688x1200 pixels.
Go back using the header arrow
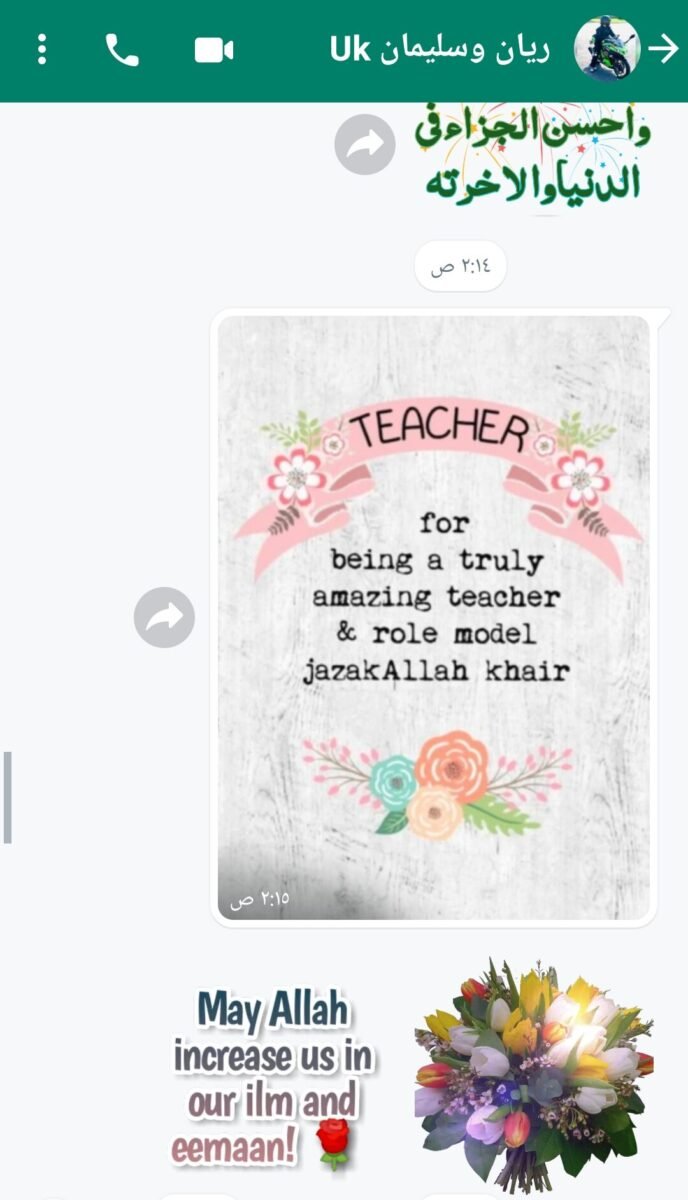coord(664,50)
